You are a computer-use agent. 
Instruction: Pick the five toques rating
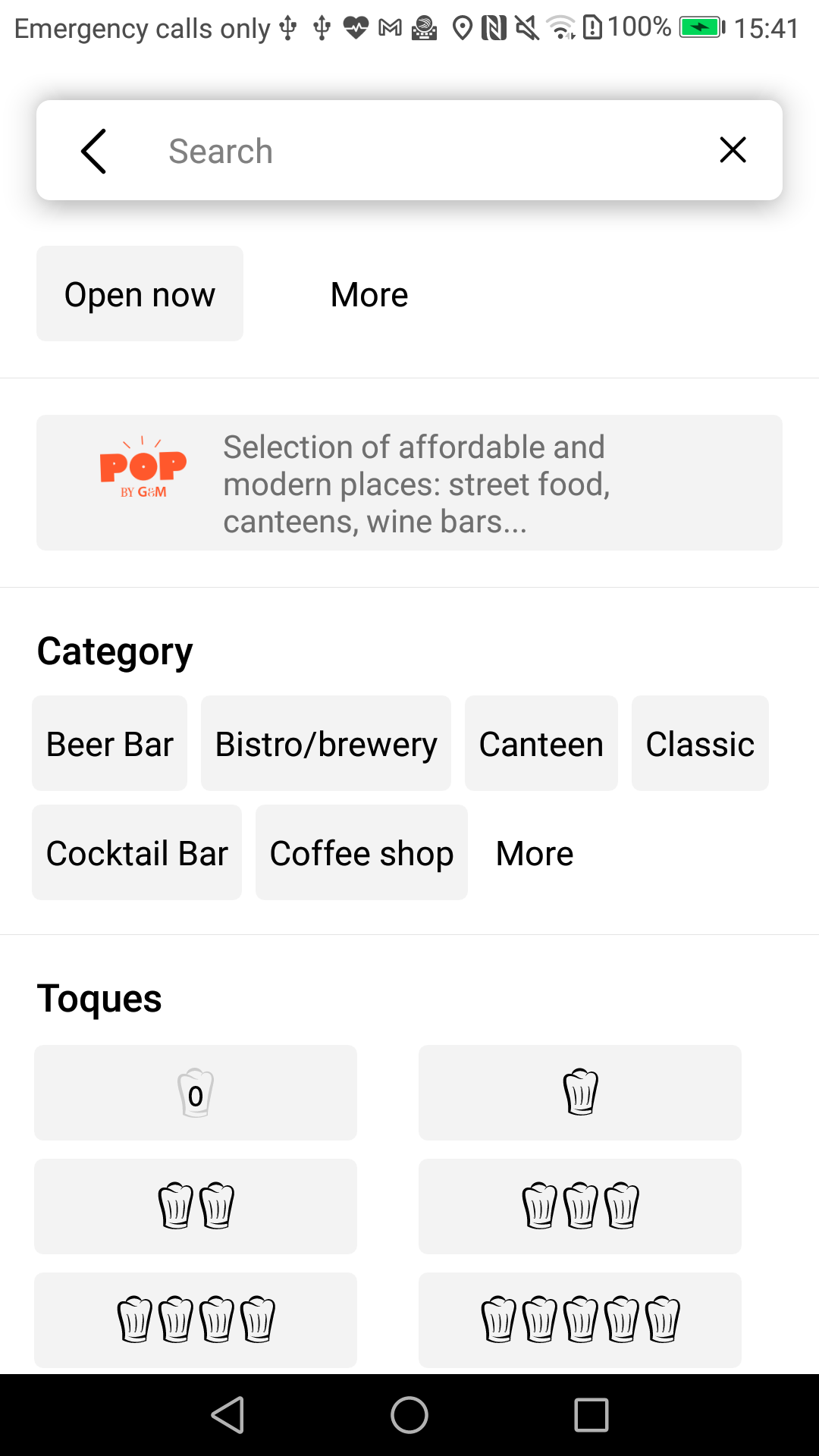click(x=580, y=1320)
